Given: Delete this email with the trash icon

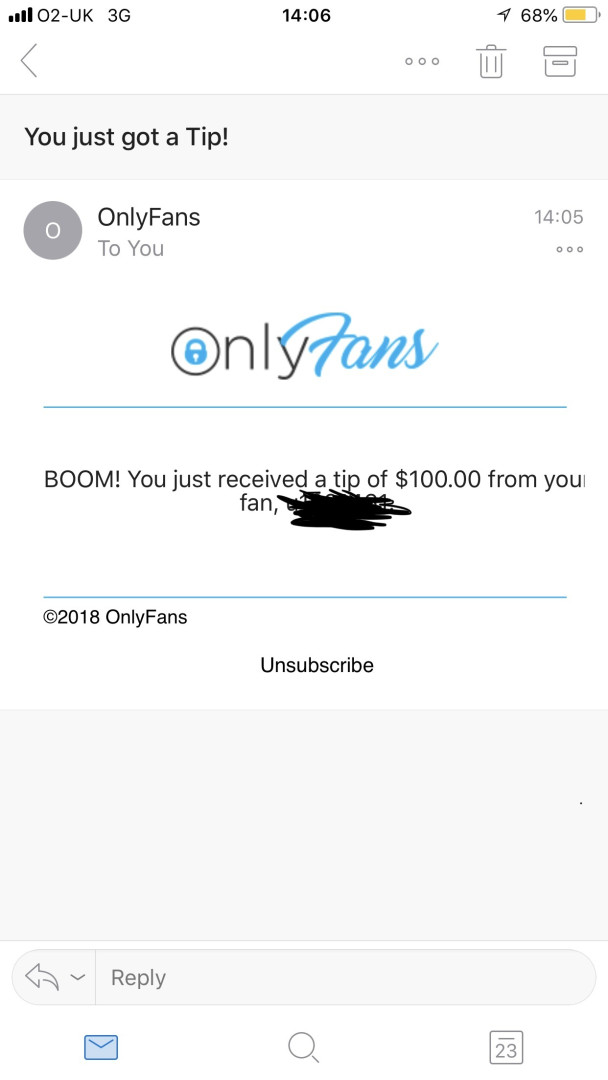Looking at the screenshot, I should pyautogui.click(x=491, y=62).
